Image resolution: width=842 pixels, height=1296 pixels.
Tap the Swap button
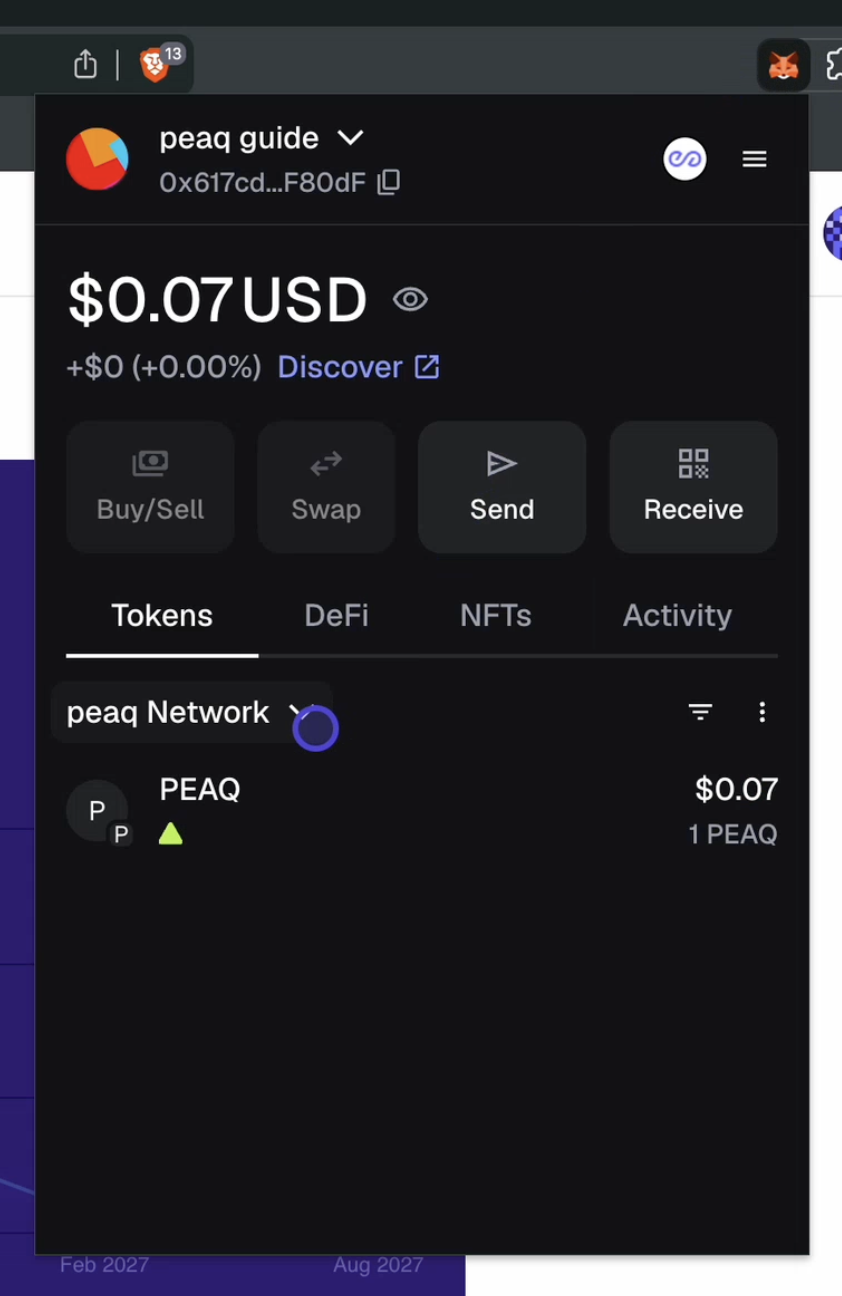326,487
